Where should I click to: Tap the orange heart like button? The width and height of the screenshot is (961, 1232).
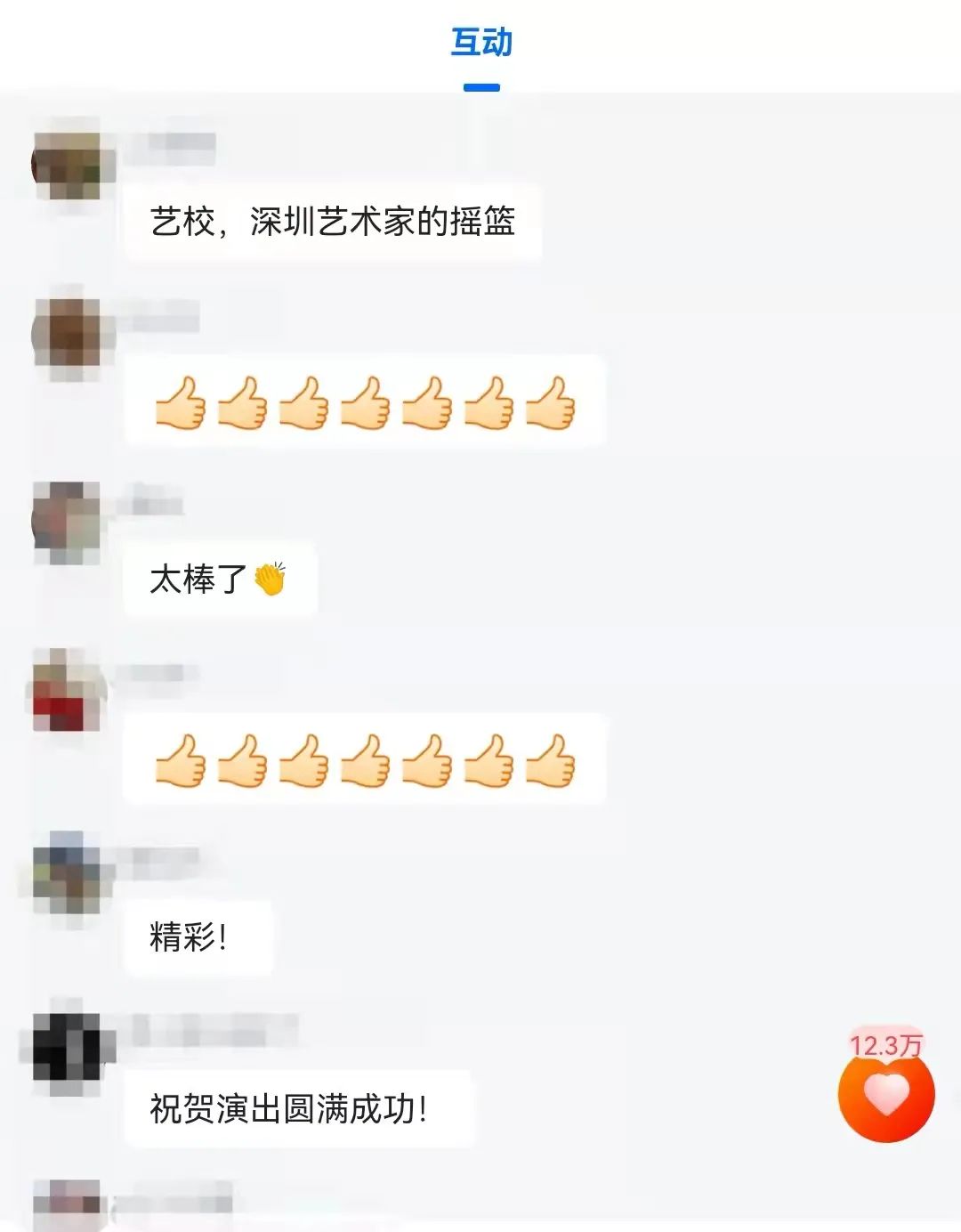pos(886,1094)
